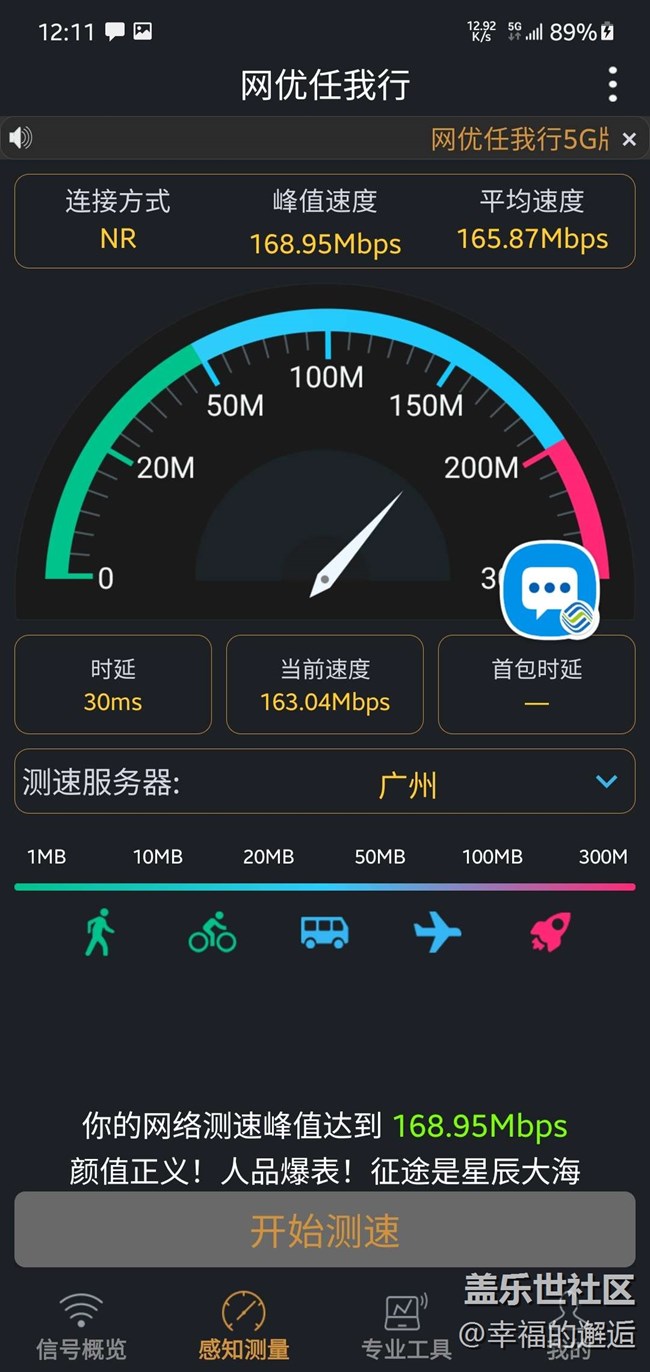Open the overflow menu
Image resolution: width=650 pixels, height=1372 pixels.
click(612, 85)
